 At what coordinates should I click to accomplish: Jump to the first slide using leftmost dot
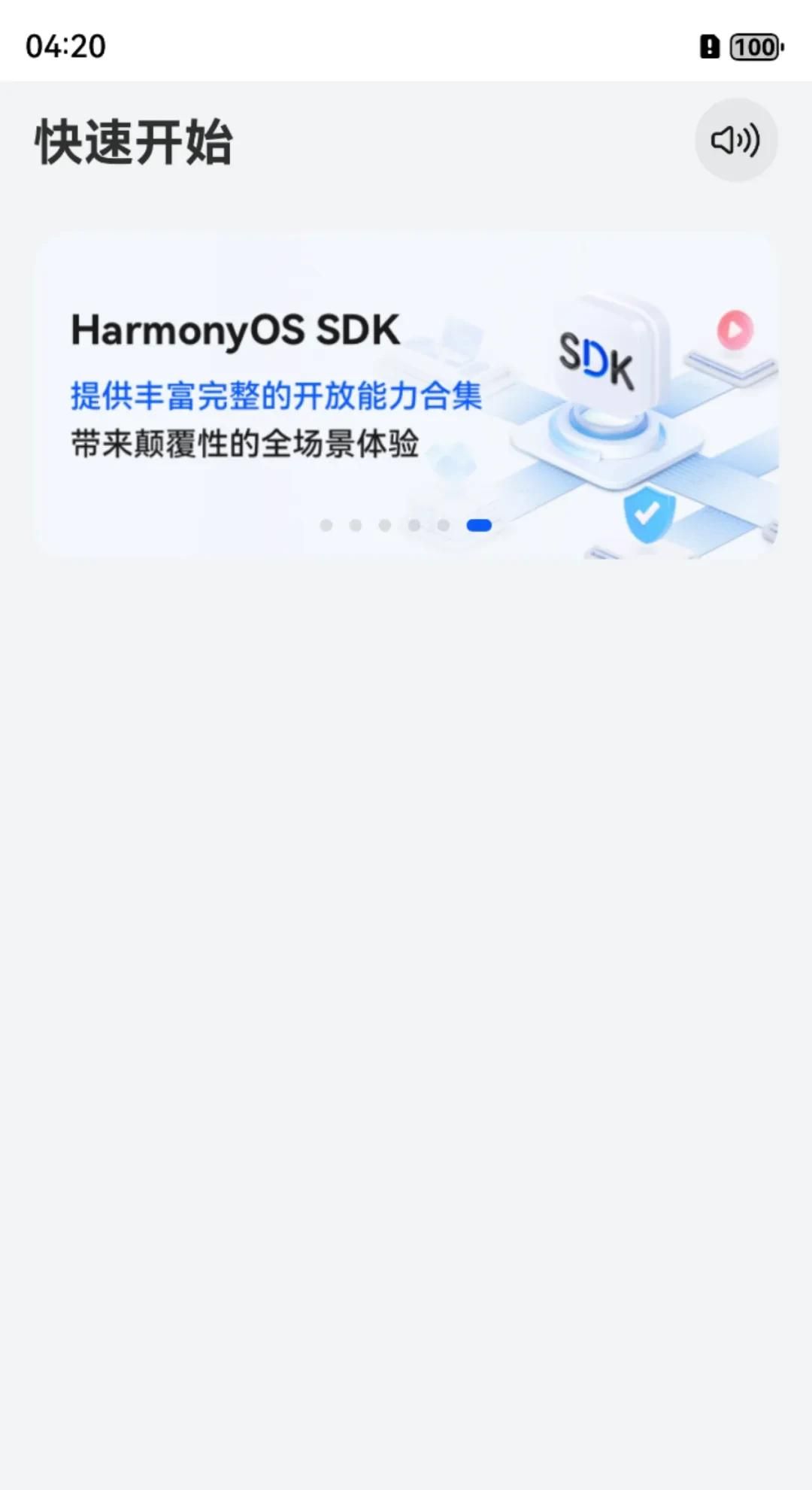point(326,525)
